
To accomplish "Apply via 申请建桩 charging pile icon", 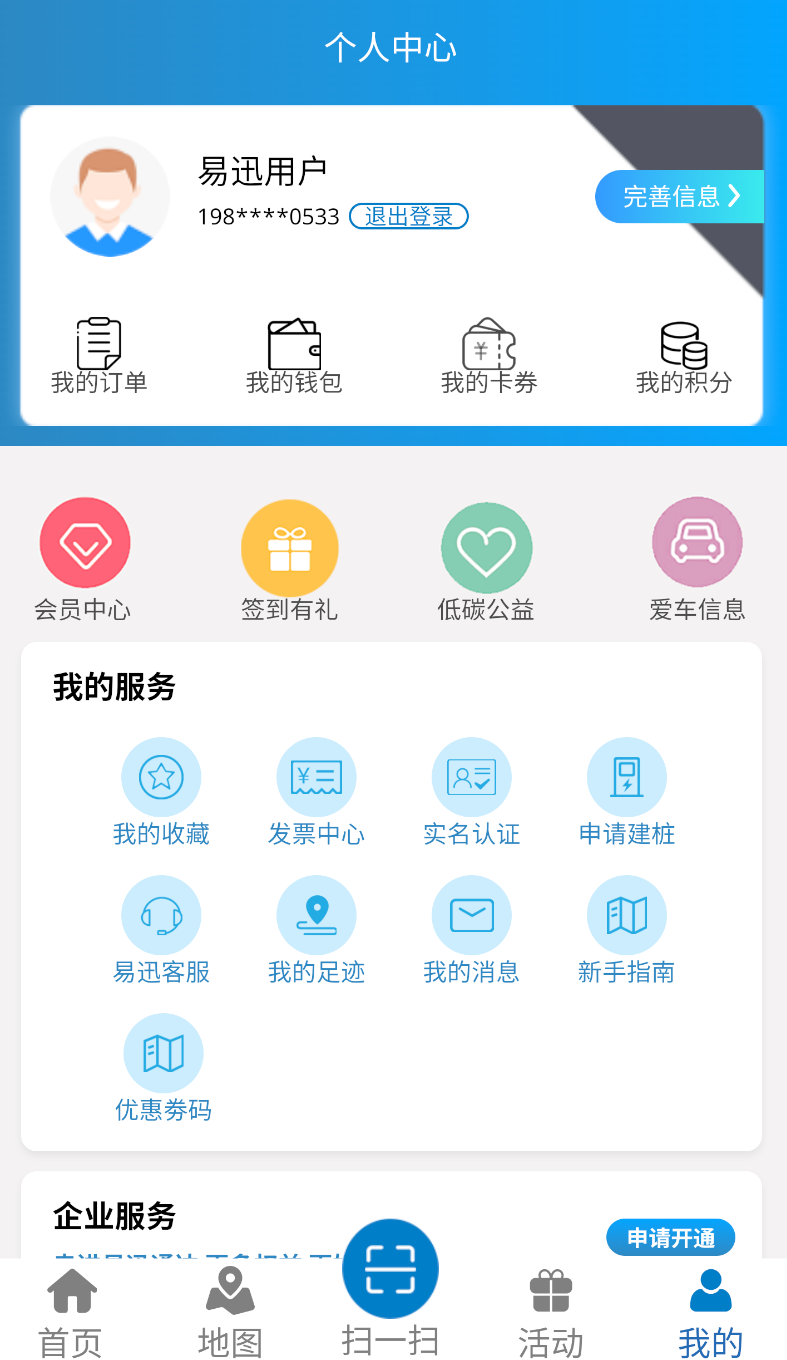I will pos(627,776).
